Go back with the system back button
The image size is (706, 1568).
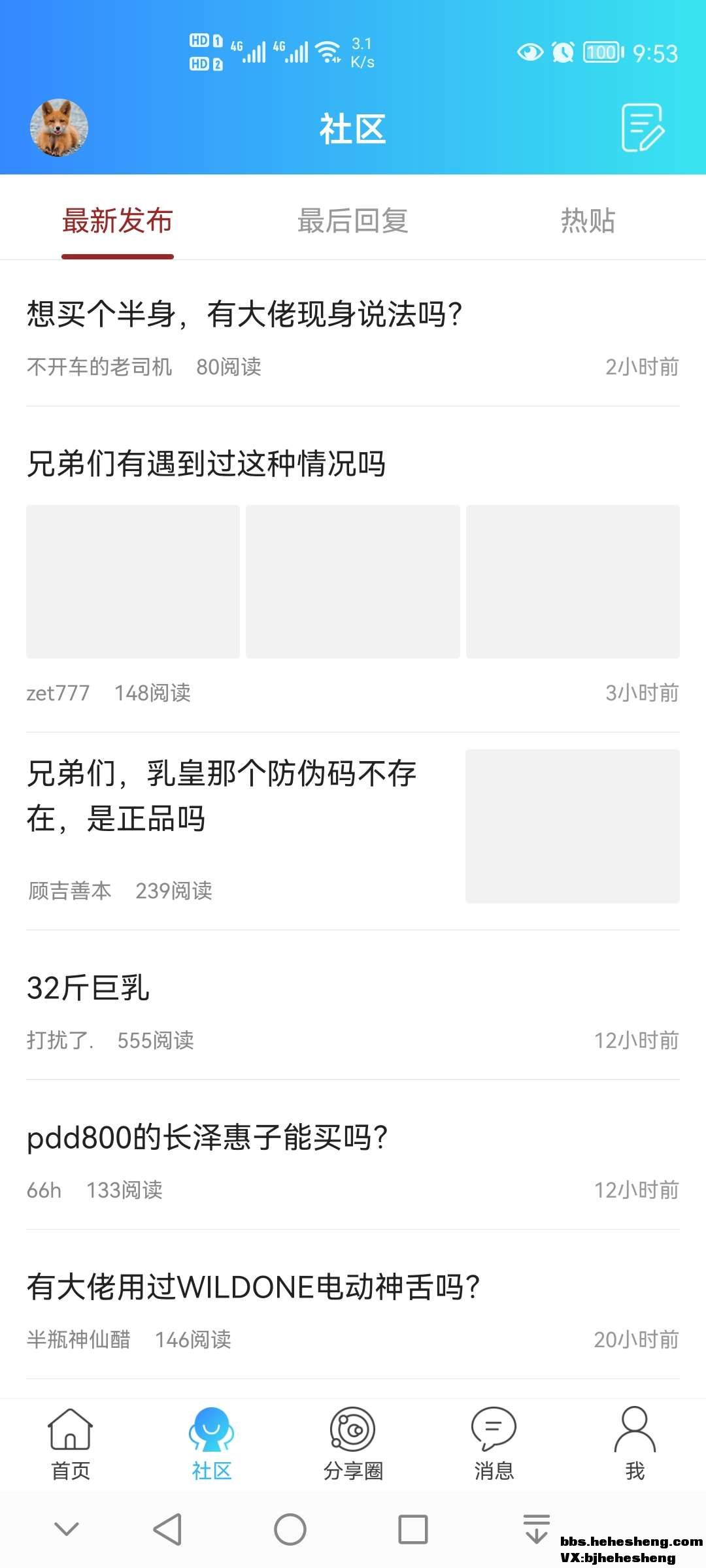(x=167, y=1529)
